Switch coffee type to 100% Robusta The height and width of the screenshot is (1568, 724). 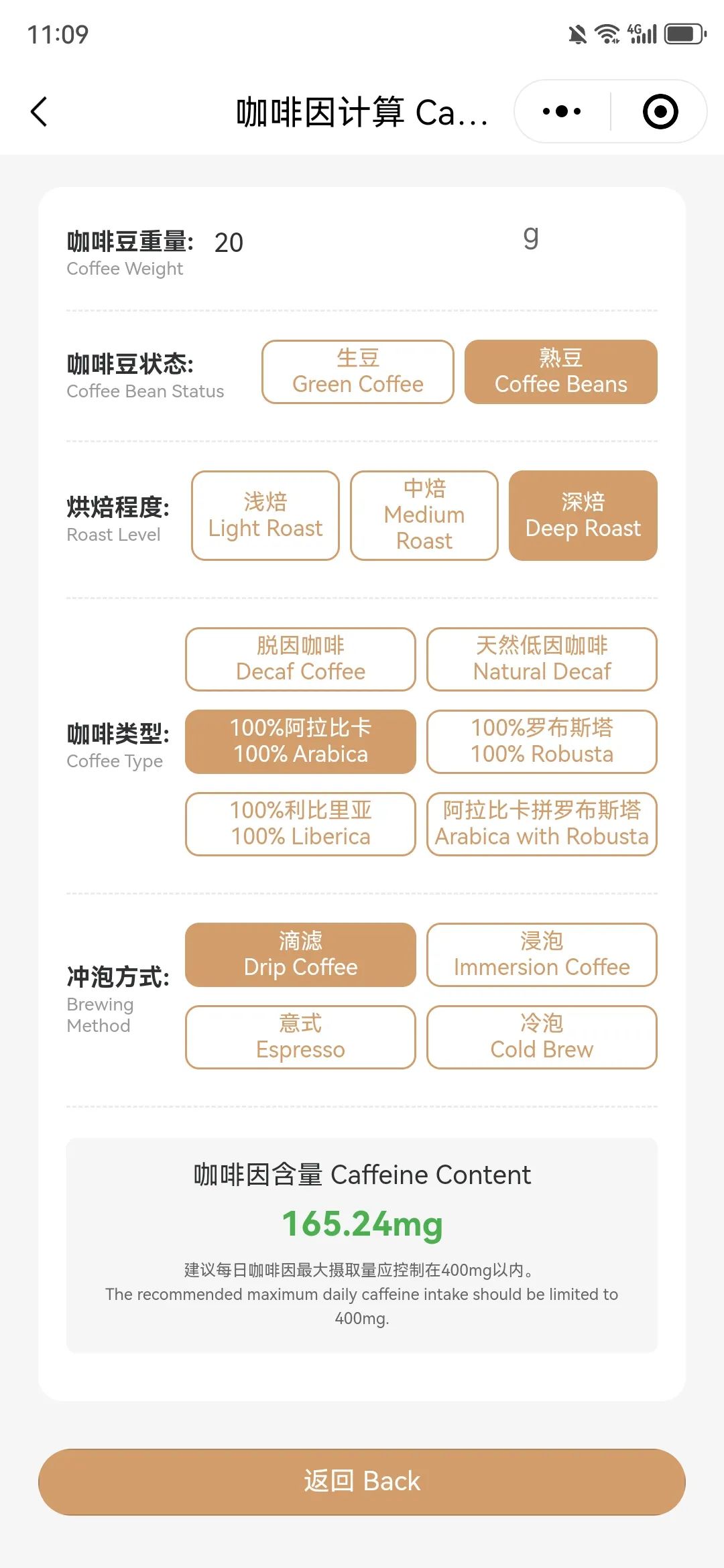[542, 742]
